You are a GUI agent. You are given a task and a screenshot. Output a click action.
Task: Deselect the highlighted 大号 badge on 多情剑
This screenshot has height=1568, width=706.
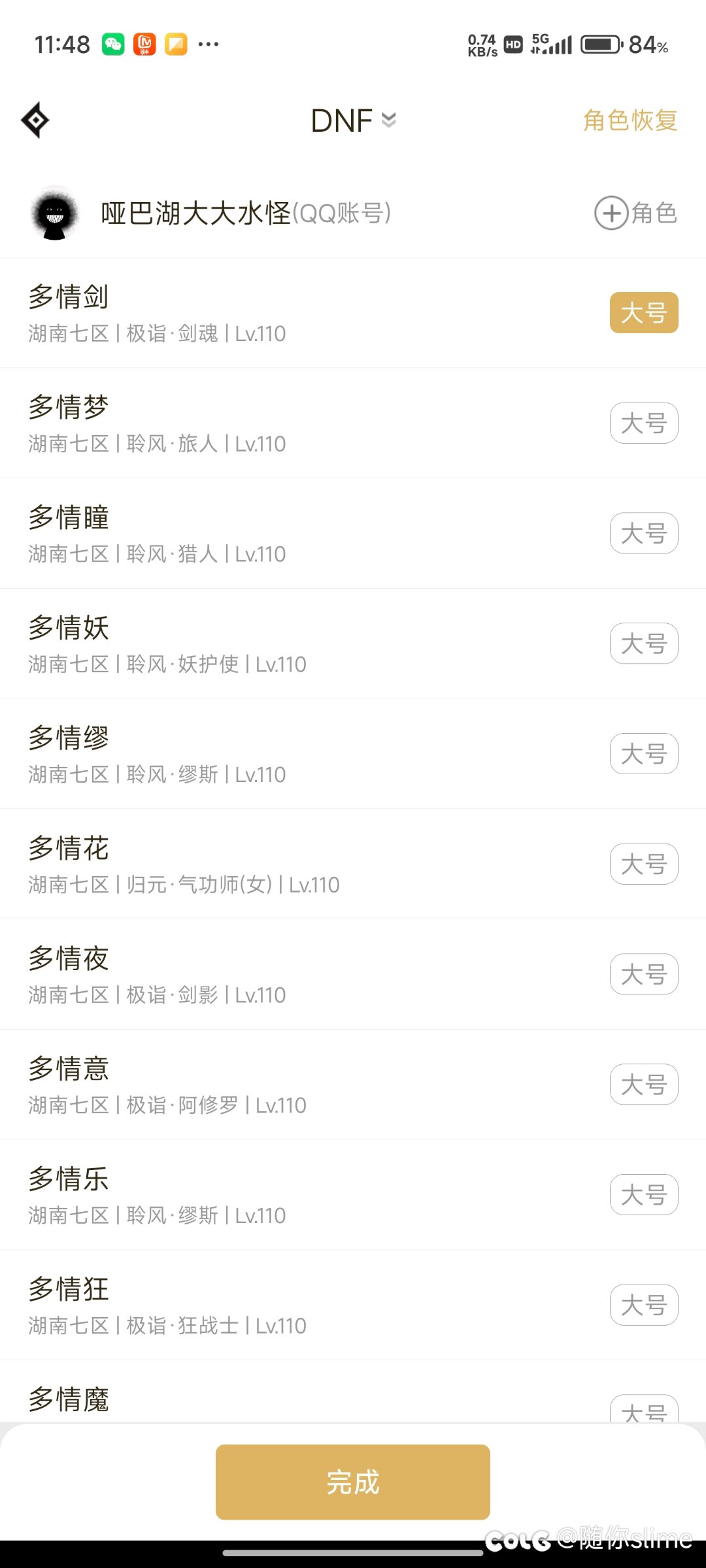tap(643, 313)
